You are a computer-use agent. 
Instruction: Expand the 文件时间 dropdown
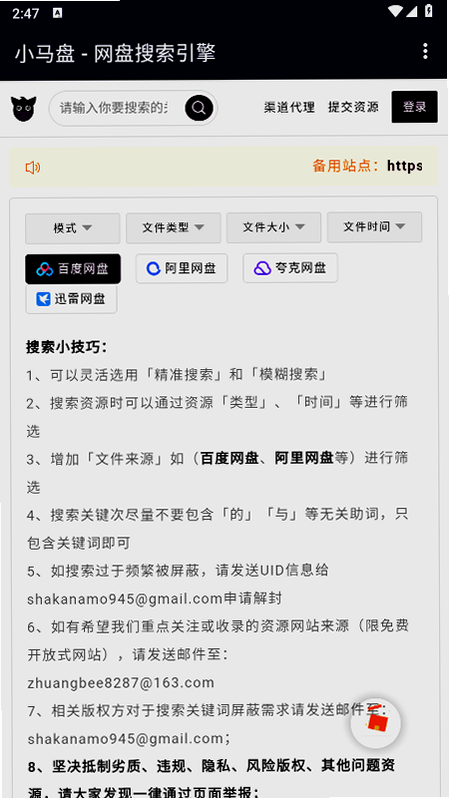pyautogui.click(x=374, y=226)
